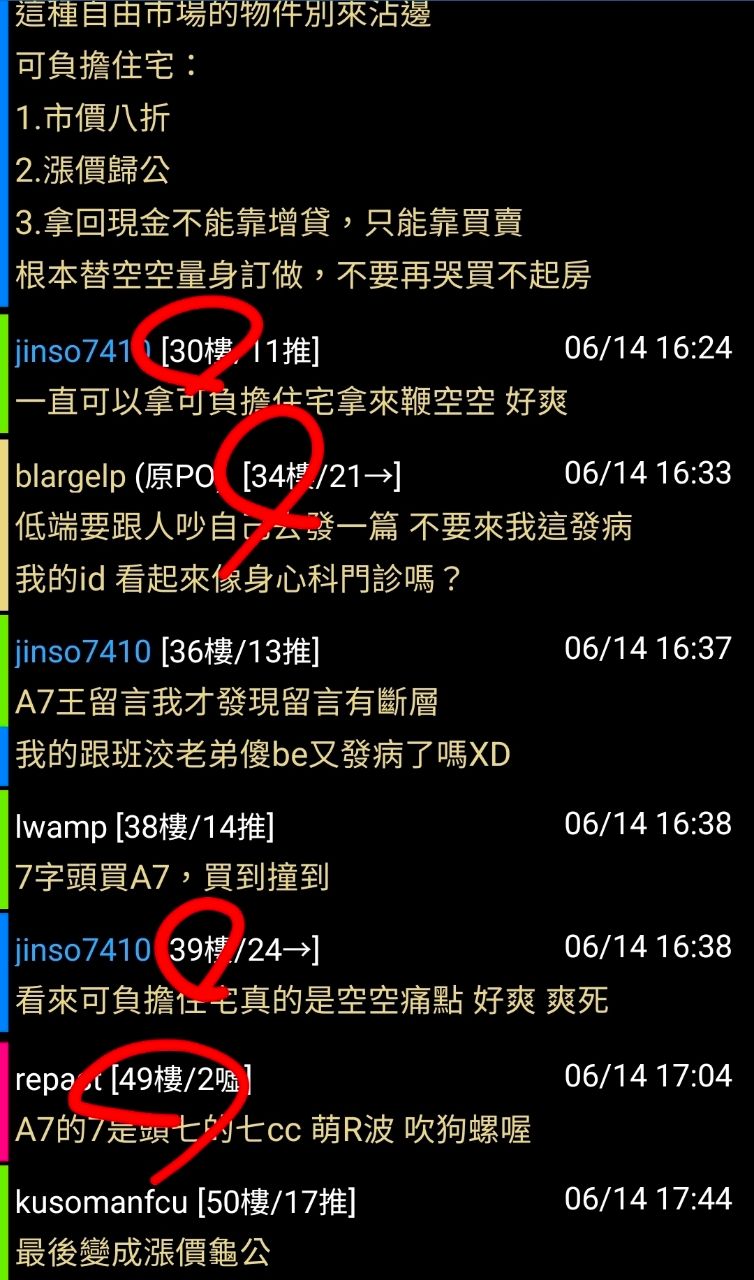Open jinso7410's comment on floor 30
This screenshot has height=1280, width=754.
point(377,375)
